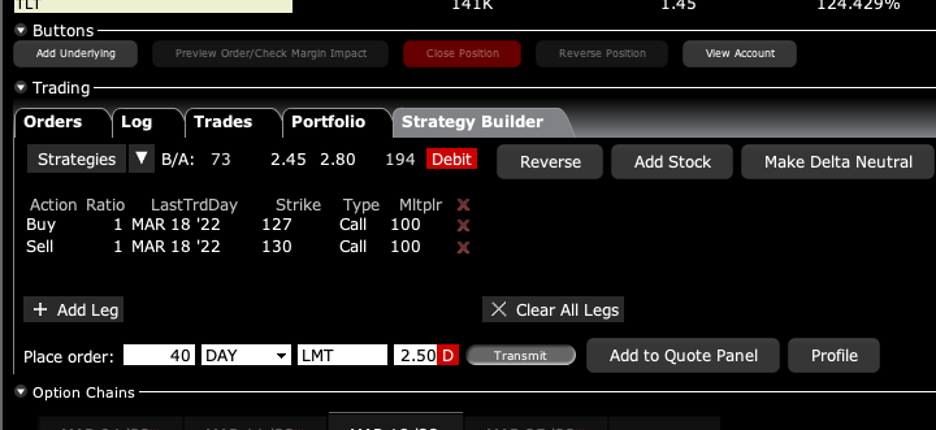Viewport: 936px width, 430px height.
Task: Switch to the Orders tab
Action: [53, 122]
